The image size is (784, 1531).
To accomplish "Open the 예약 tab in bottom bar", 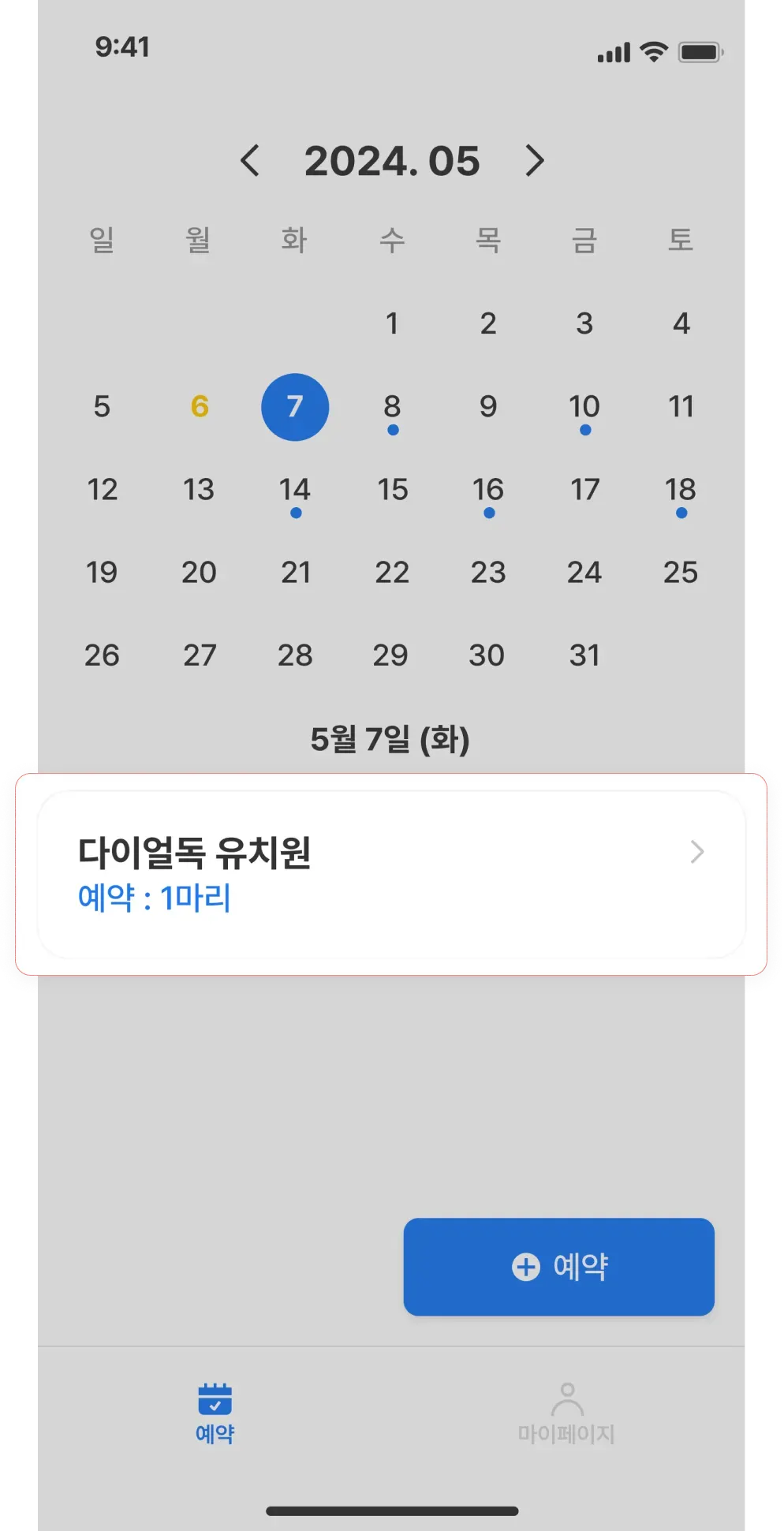I will tap(215, 1413).
